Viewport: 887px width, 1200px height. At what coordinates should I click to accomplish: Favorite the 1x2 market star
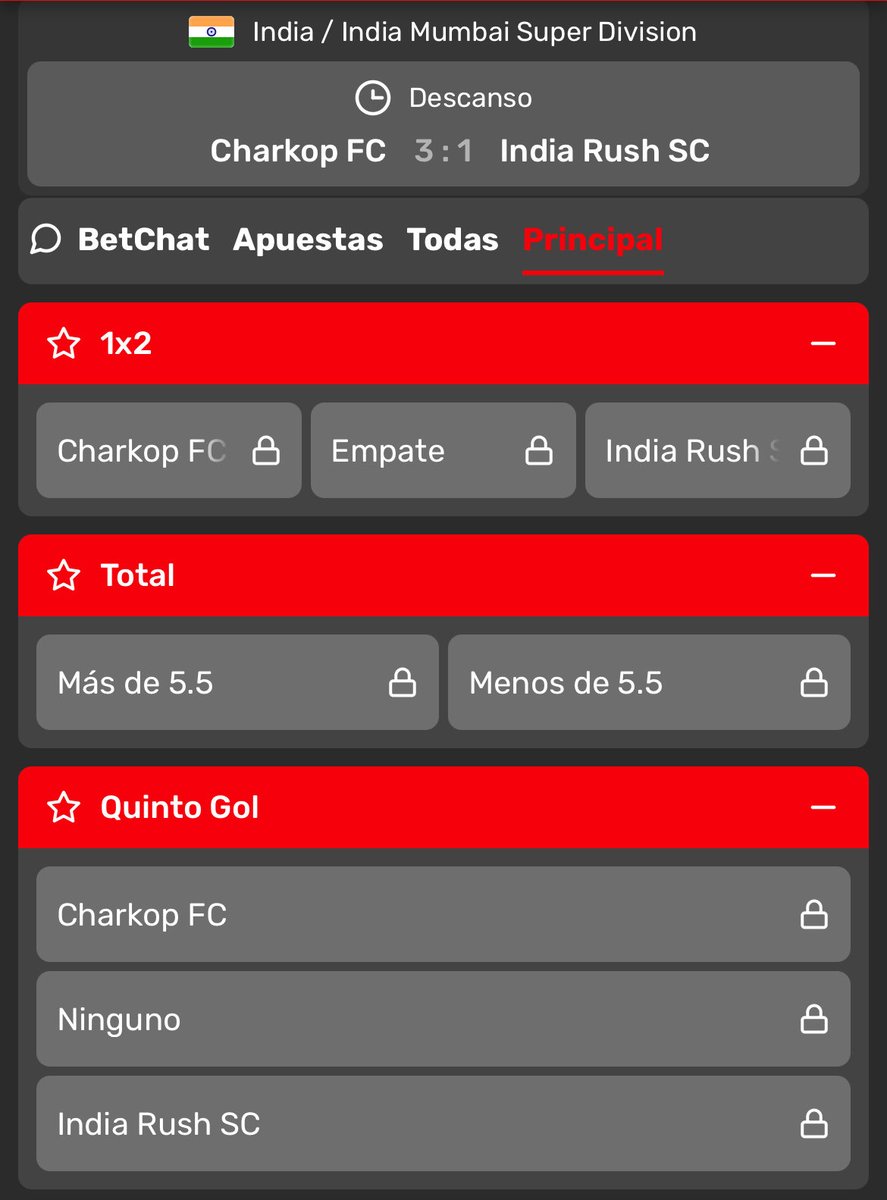pos(64,344)
